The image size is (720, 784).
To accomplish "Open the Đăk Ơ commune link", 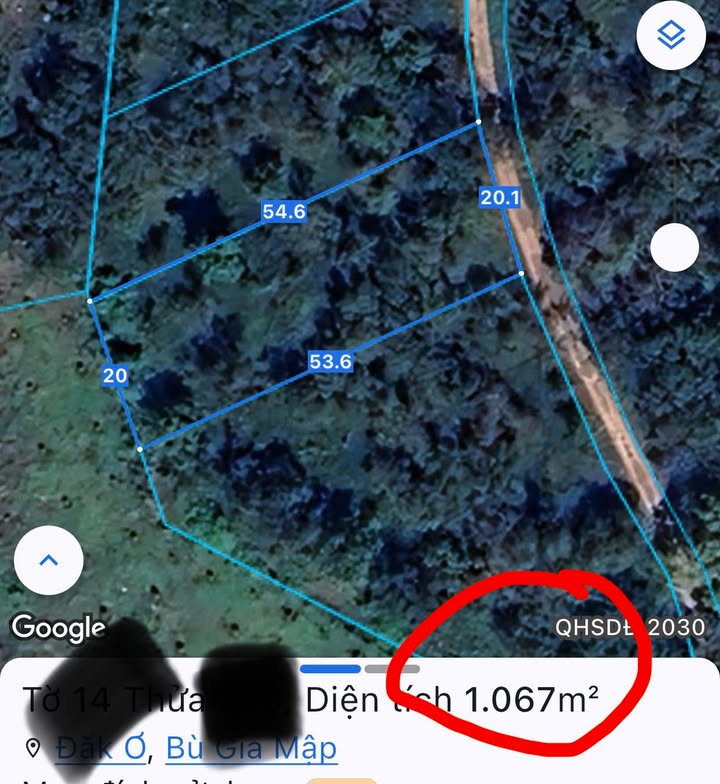I will 101,748.
